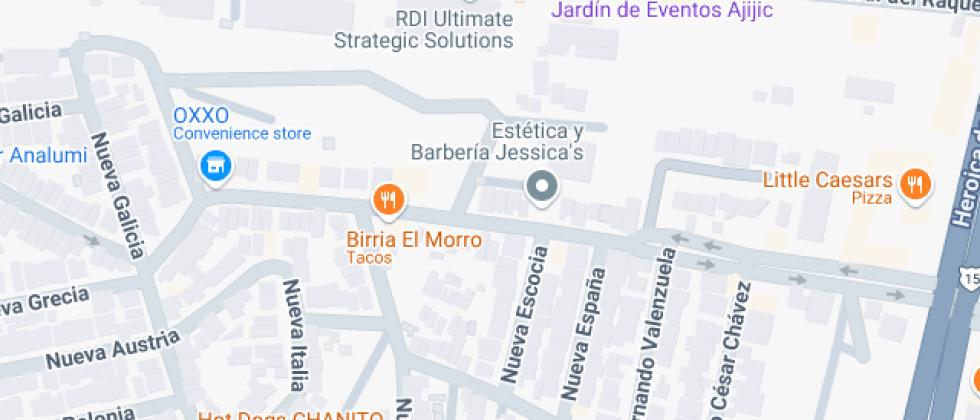Select Birria El Morro tacos pin
980x420 pixels.
[388, 200]
